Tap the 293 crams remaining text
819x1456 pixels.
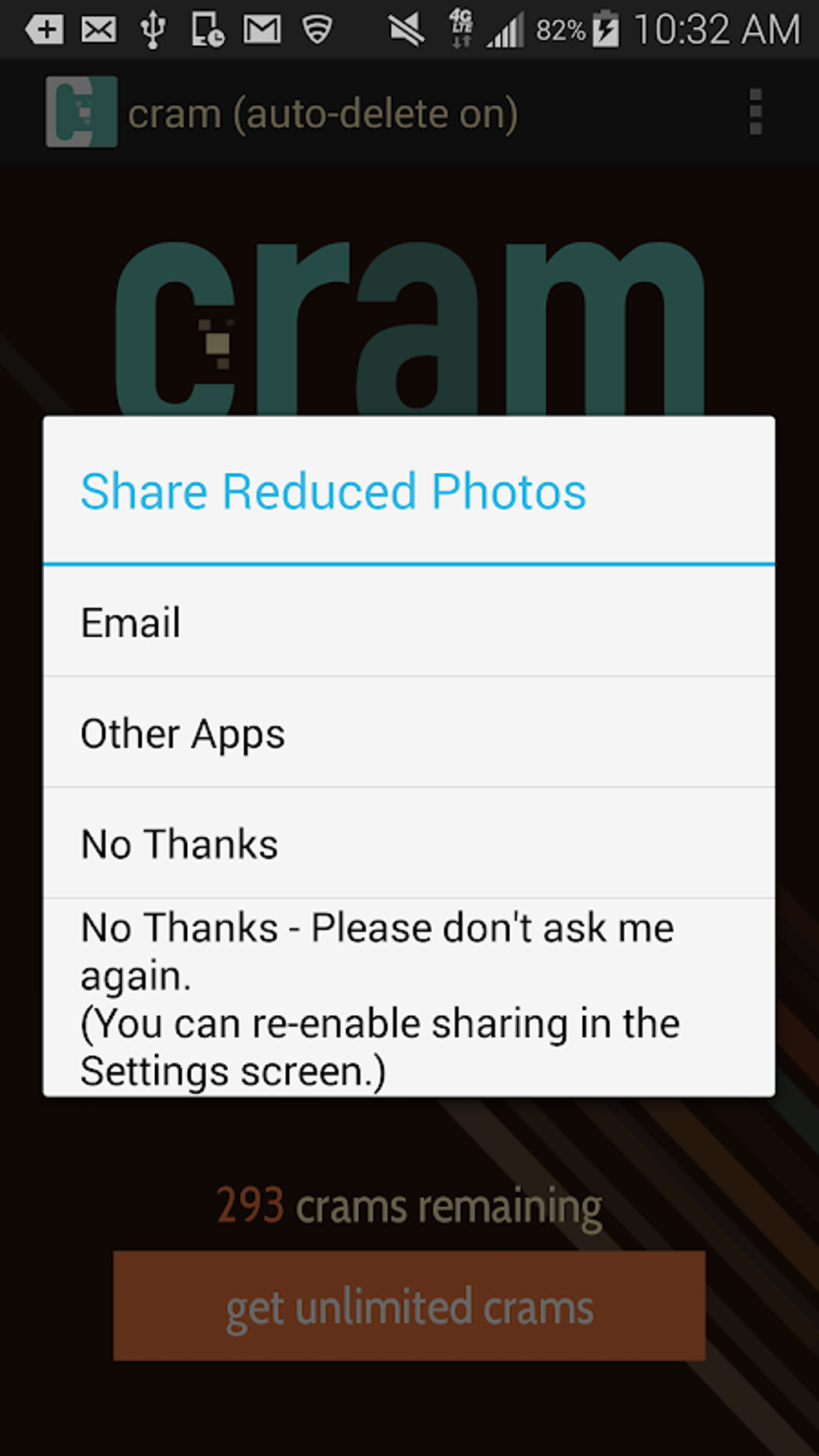point(409,1205)
